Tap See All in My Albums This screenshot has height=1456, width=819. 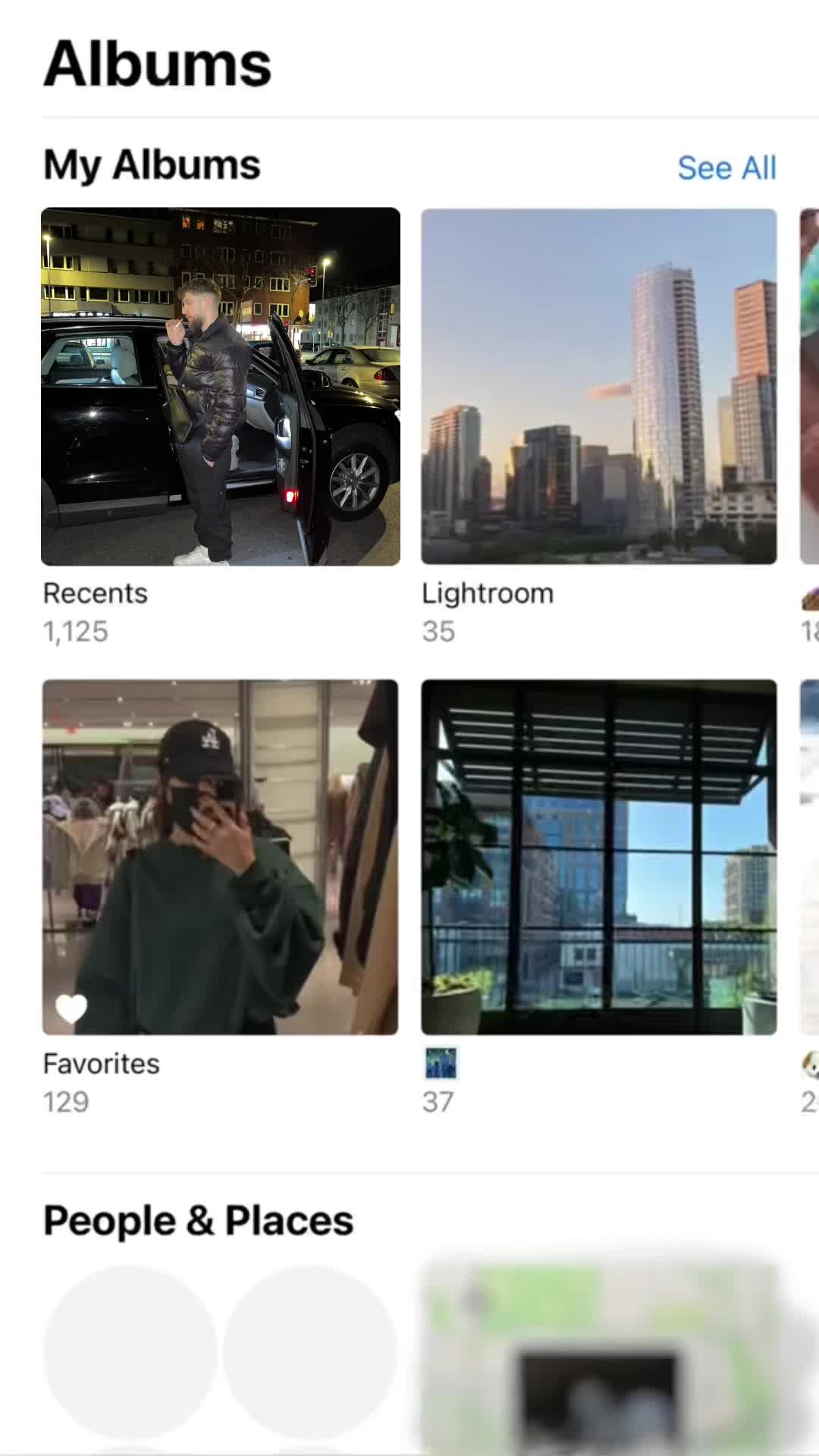point(726,168)
